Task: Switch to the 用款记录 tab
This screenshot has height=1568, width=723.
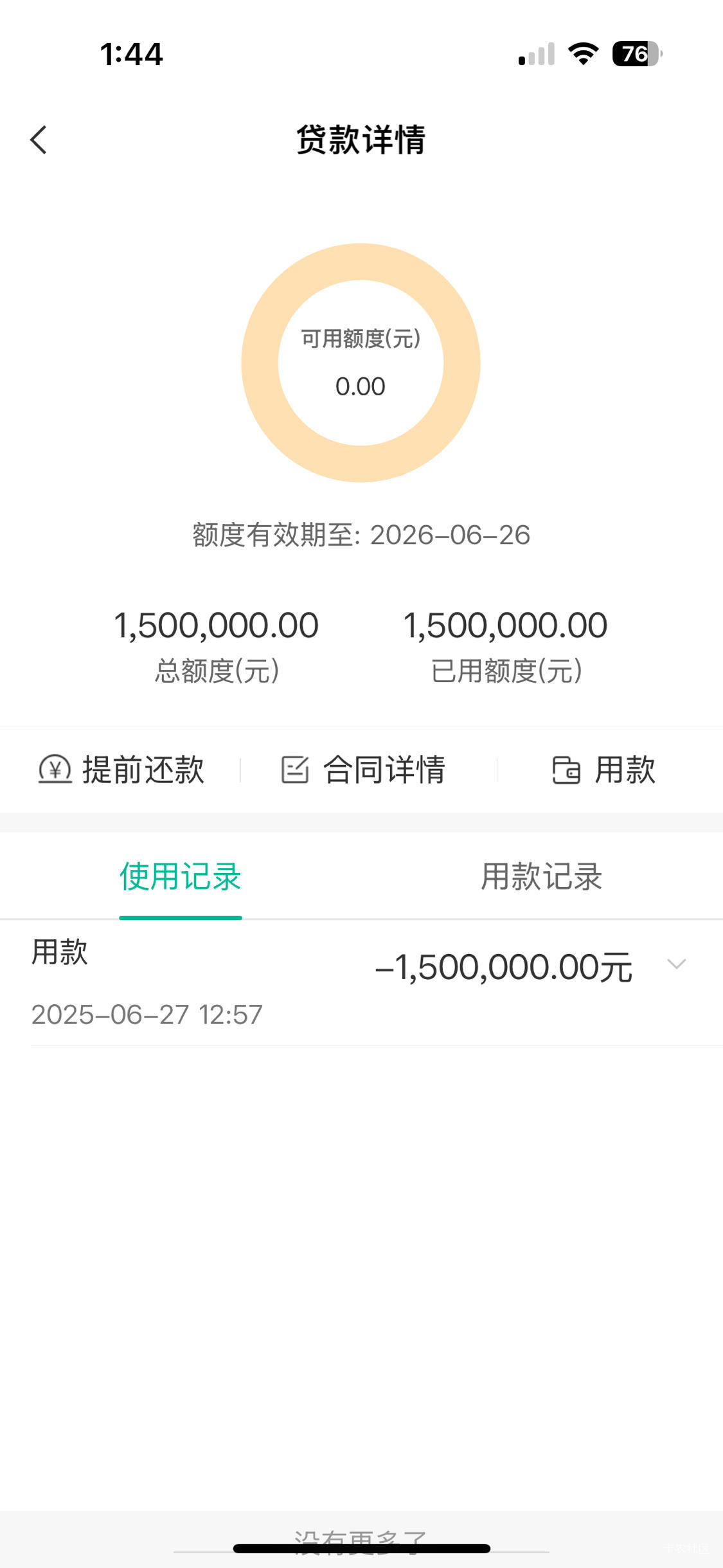Action: coord(542,876)
